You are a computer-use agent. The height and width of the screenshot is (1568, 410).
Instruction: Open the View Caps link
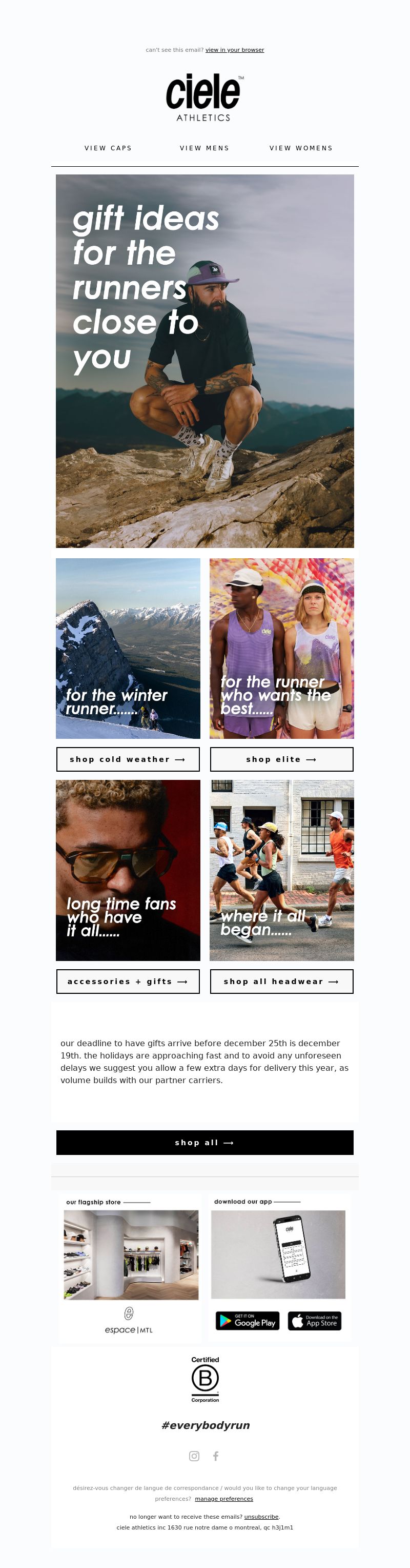tap(108, 148)
